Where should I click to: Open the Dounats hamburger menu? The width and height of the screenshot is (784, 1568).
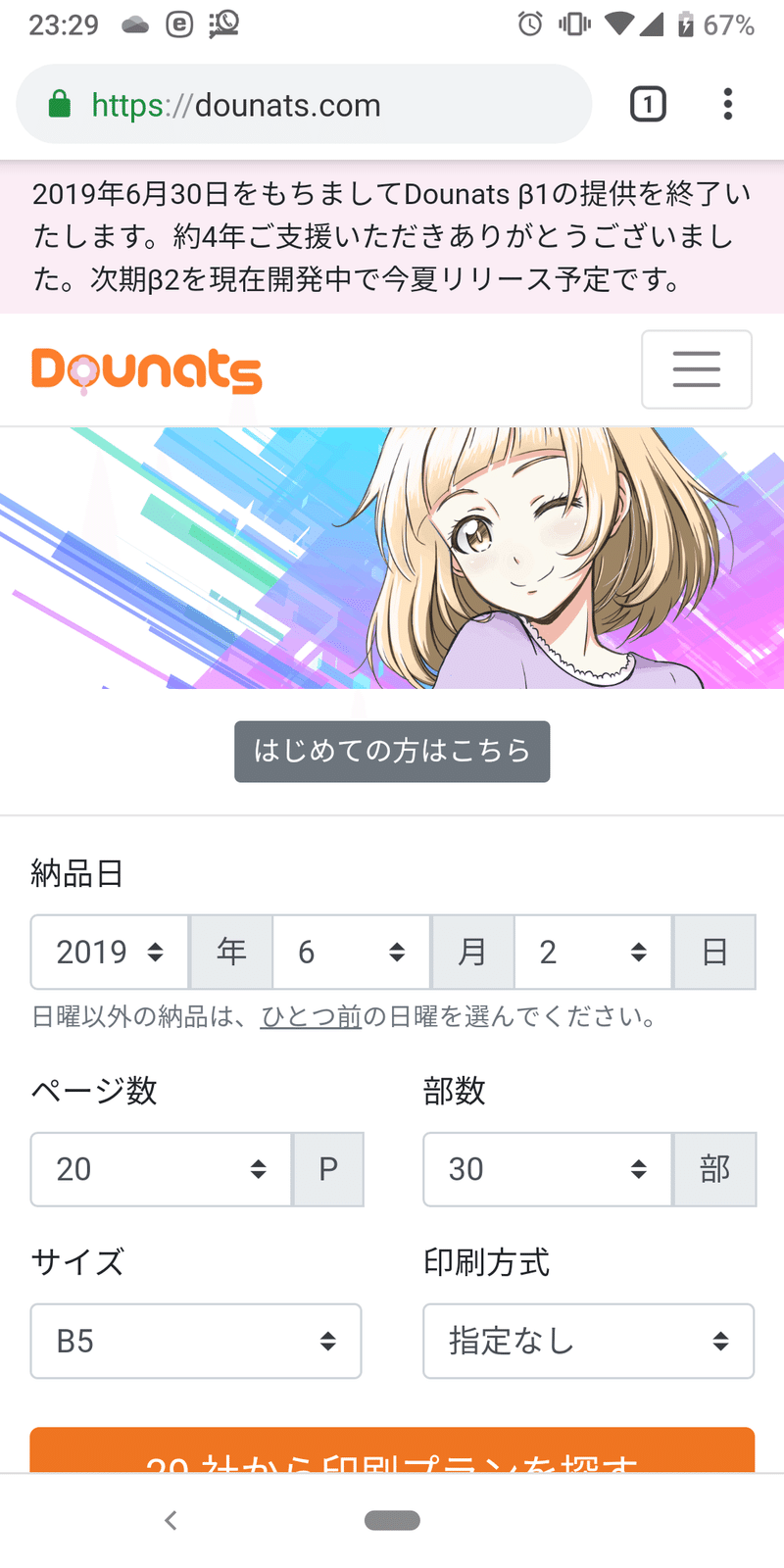click(697, 369)
